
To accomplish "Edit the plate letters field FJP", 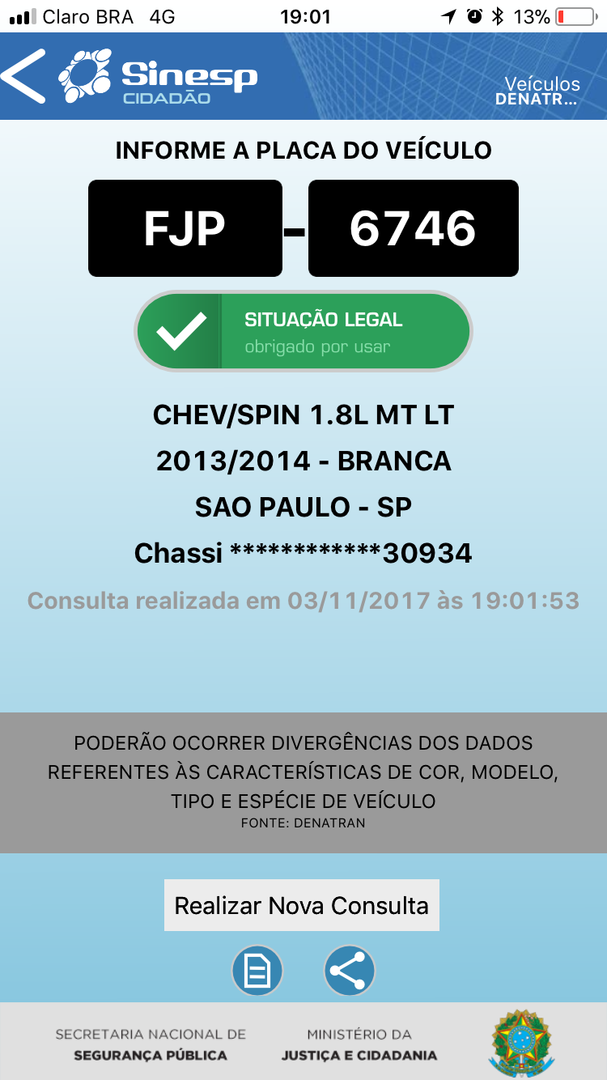I will [x=184, y=228].
